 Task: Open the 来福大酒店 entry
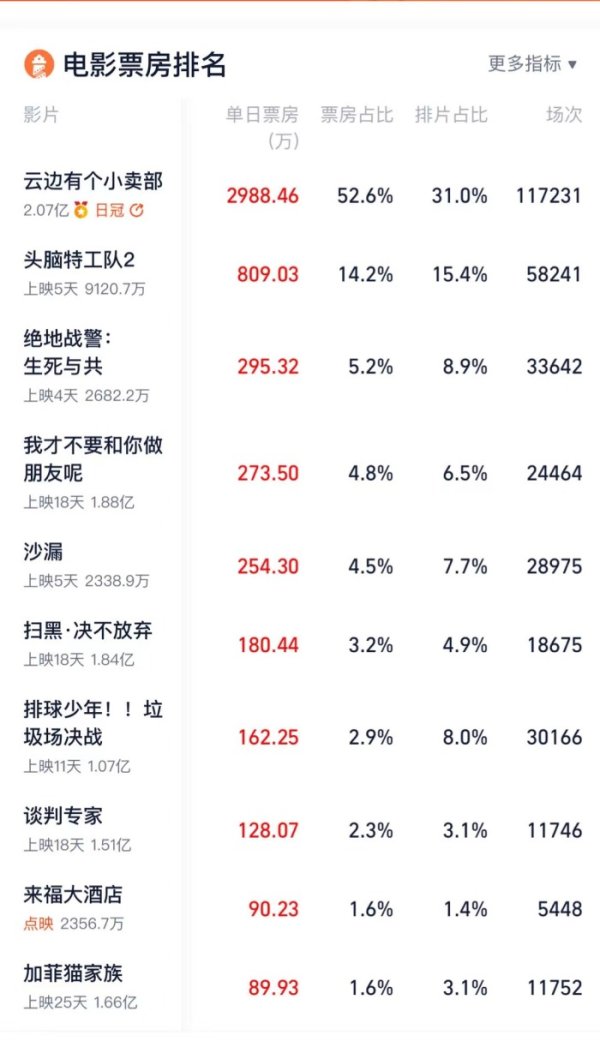click(300, 908)
